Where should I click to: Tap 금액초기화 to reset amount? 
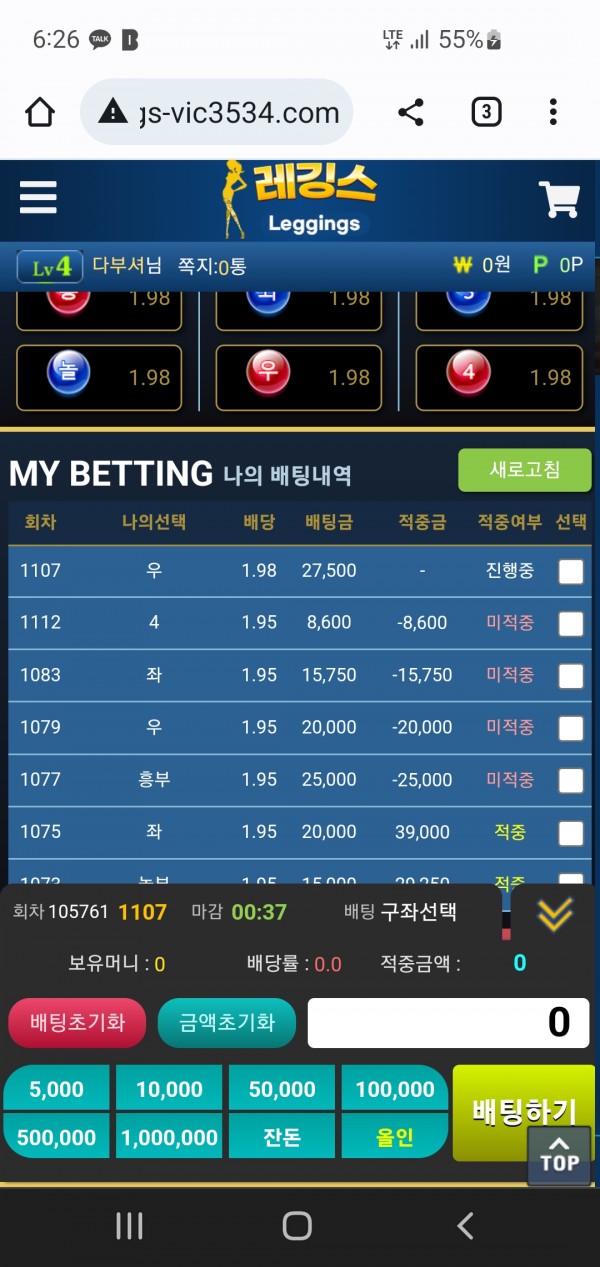pyautogui.click(x=227, y=1023)
